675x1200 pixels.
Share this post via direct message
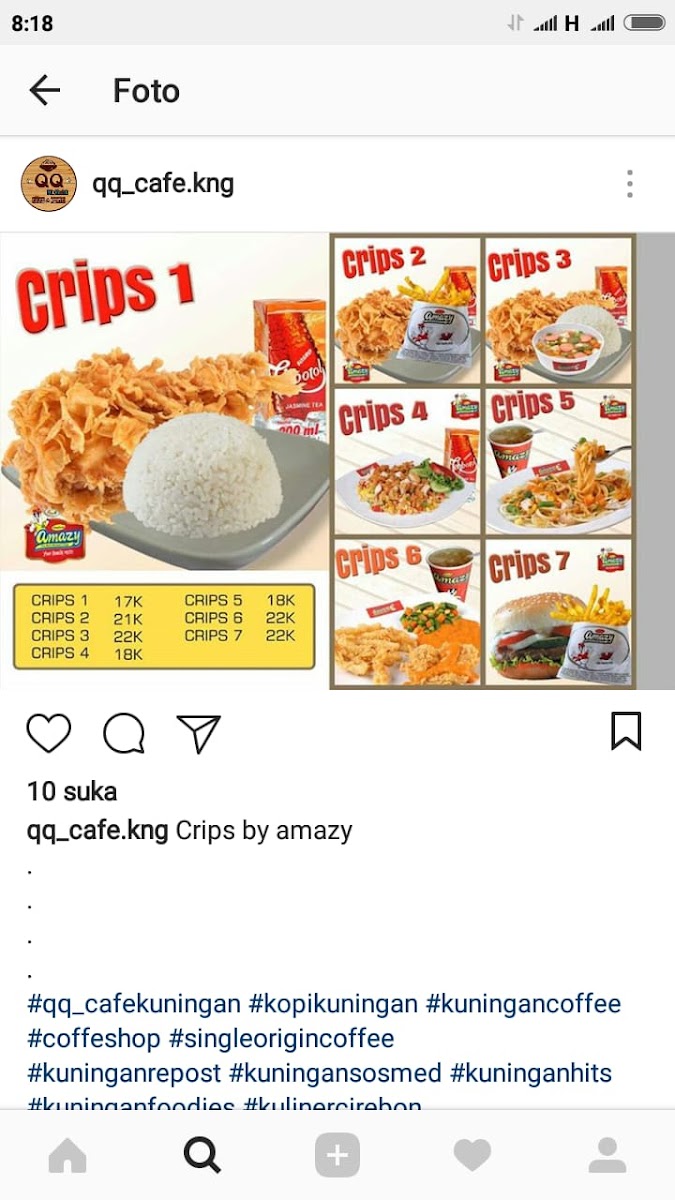tap(198, 733)
